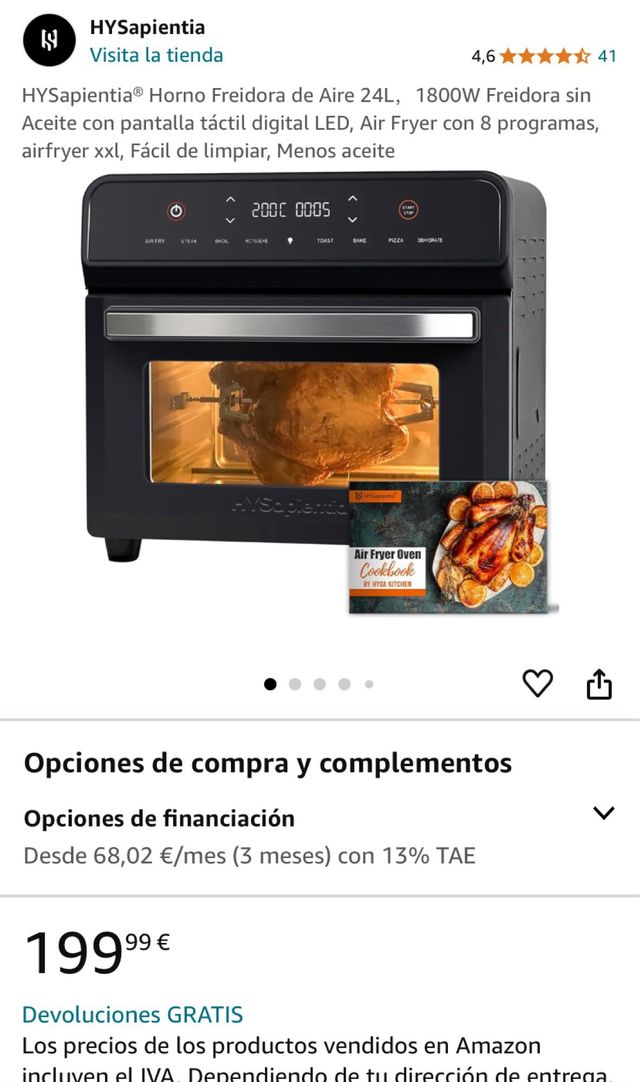Viewport: 640px width, 1082px height.
Task: Add the air fryer to wish list
Action: [x=538, y=684]
